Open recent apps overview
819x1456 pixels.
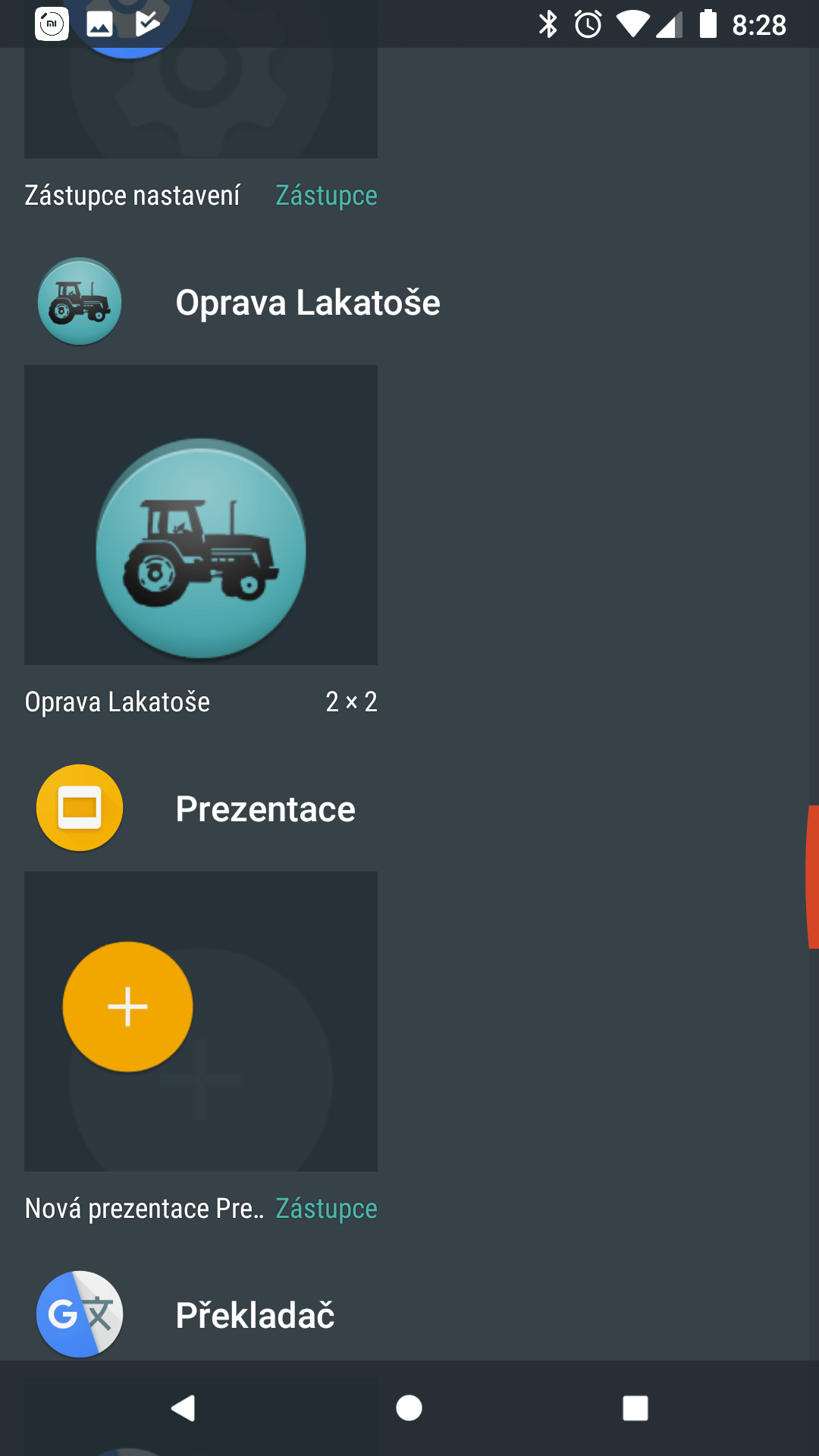point(635,1408)
